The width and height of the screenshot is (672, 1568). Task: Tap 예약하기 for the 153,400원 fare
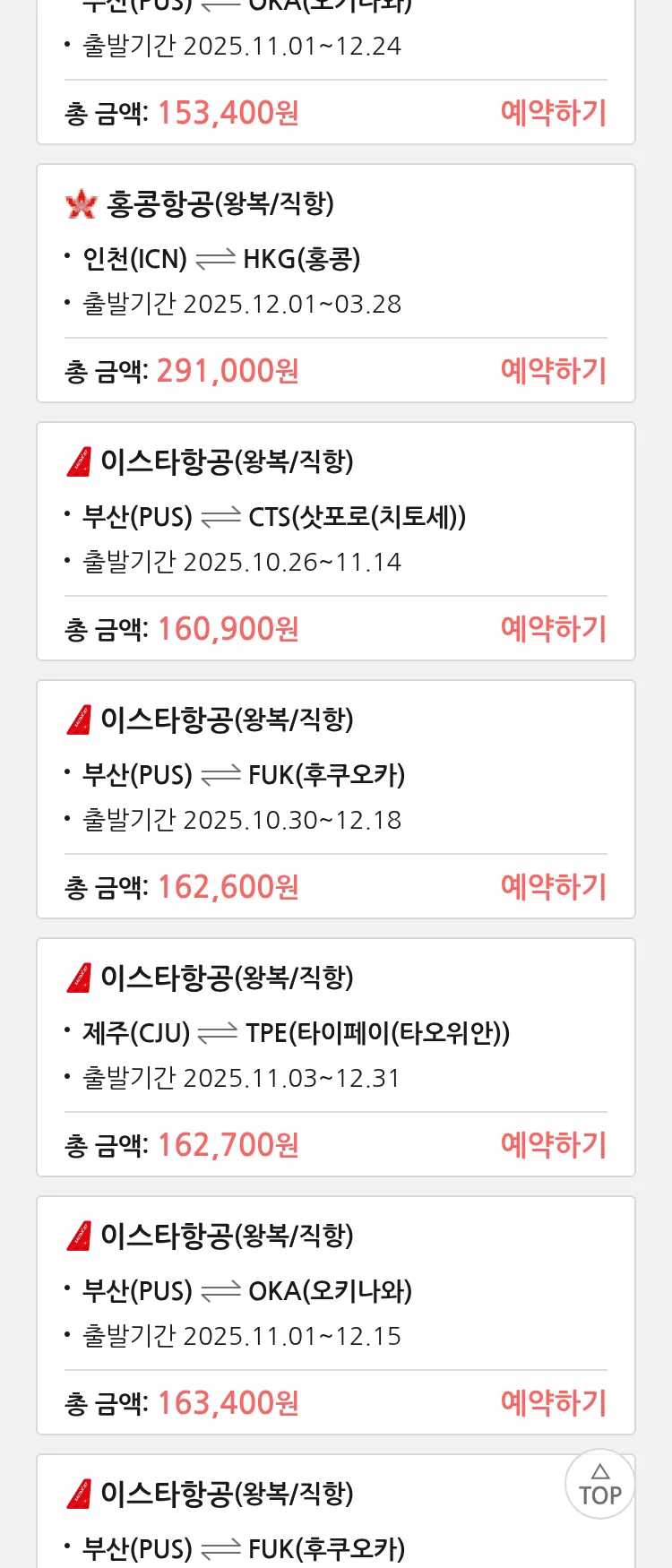point(553,113)
